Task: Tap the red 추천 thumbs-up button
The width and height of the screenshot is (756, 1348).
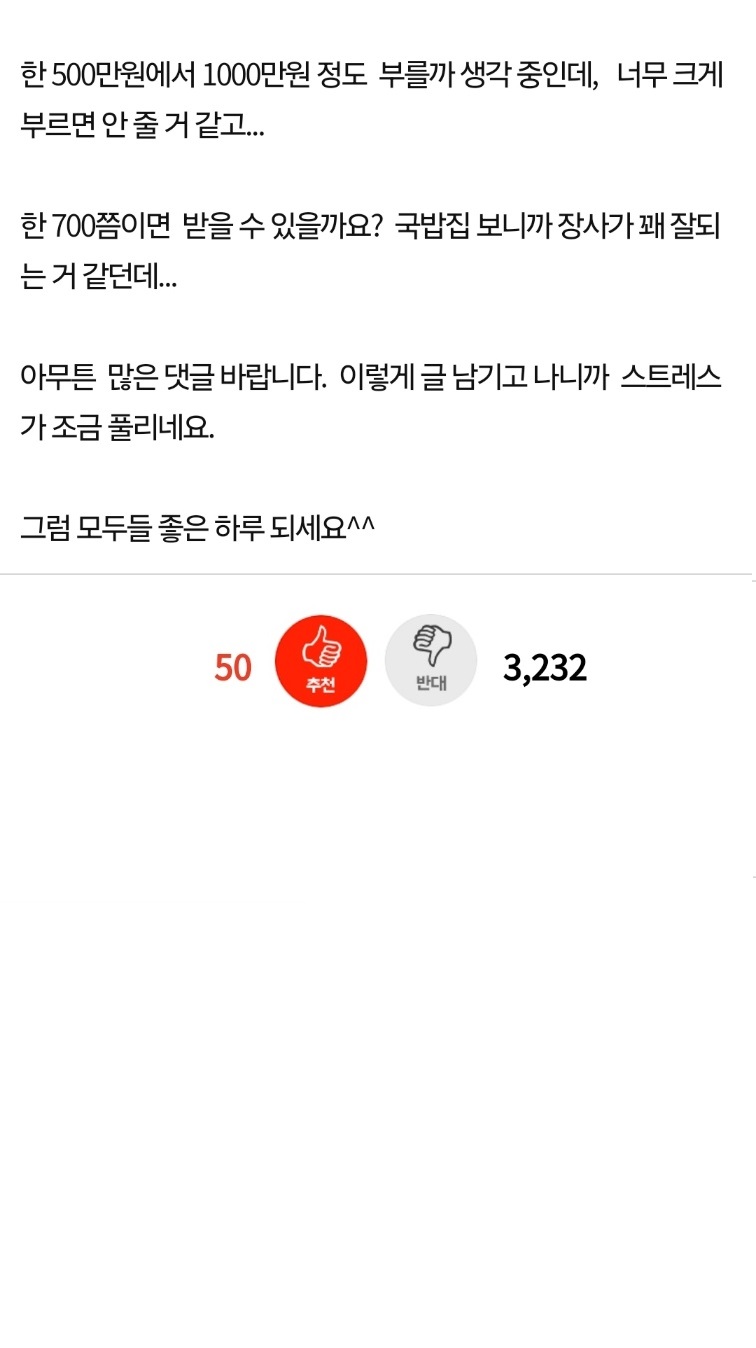Action: [x=321, y=661]
